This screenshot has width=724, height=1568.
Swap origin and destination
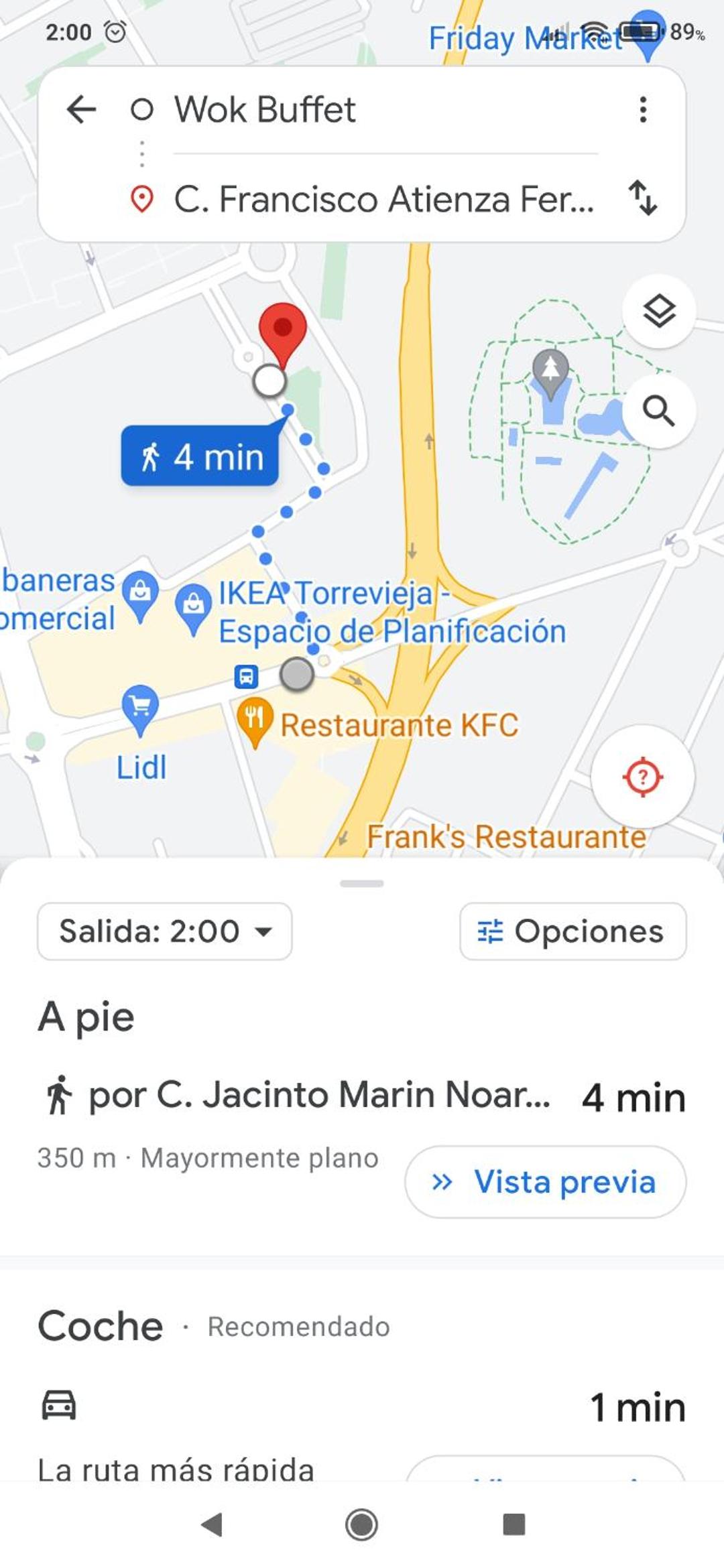click(x=643, y=198)
